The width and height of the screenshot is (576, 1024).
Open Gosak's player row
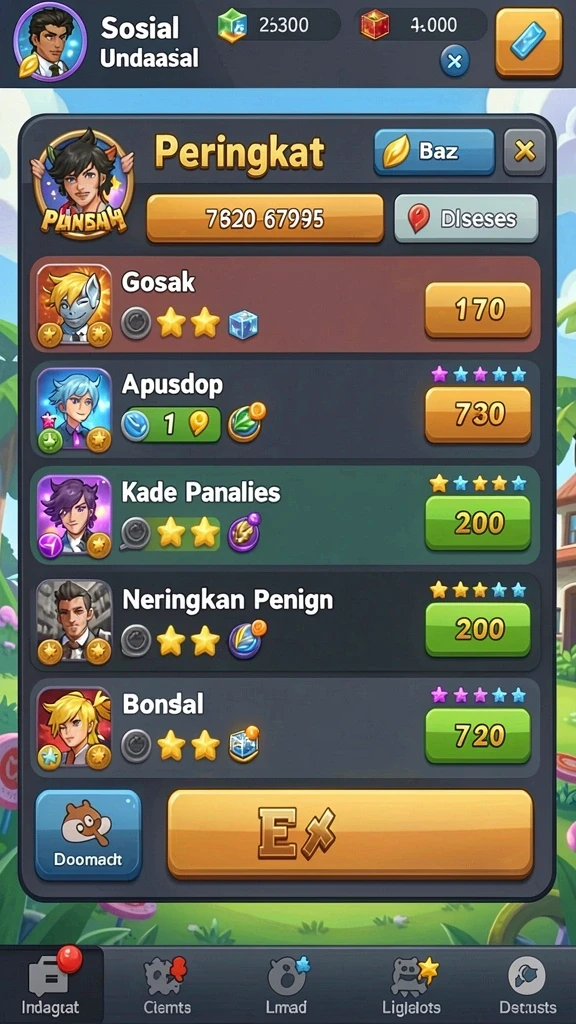[x=285, y=304]
